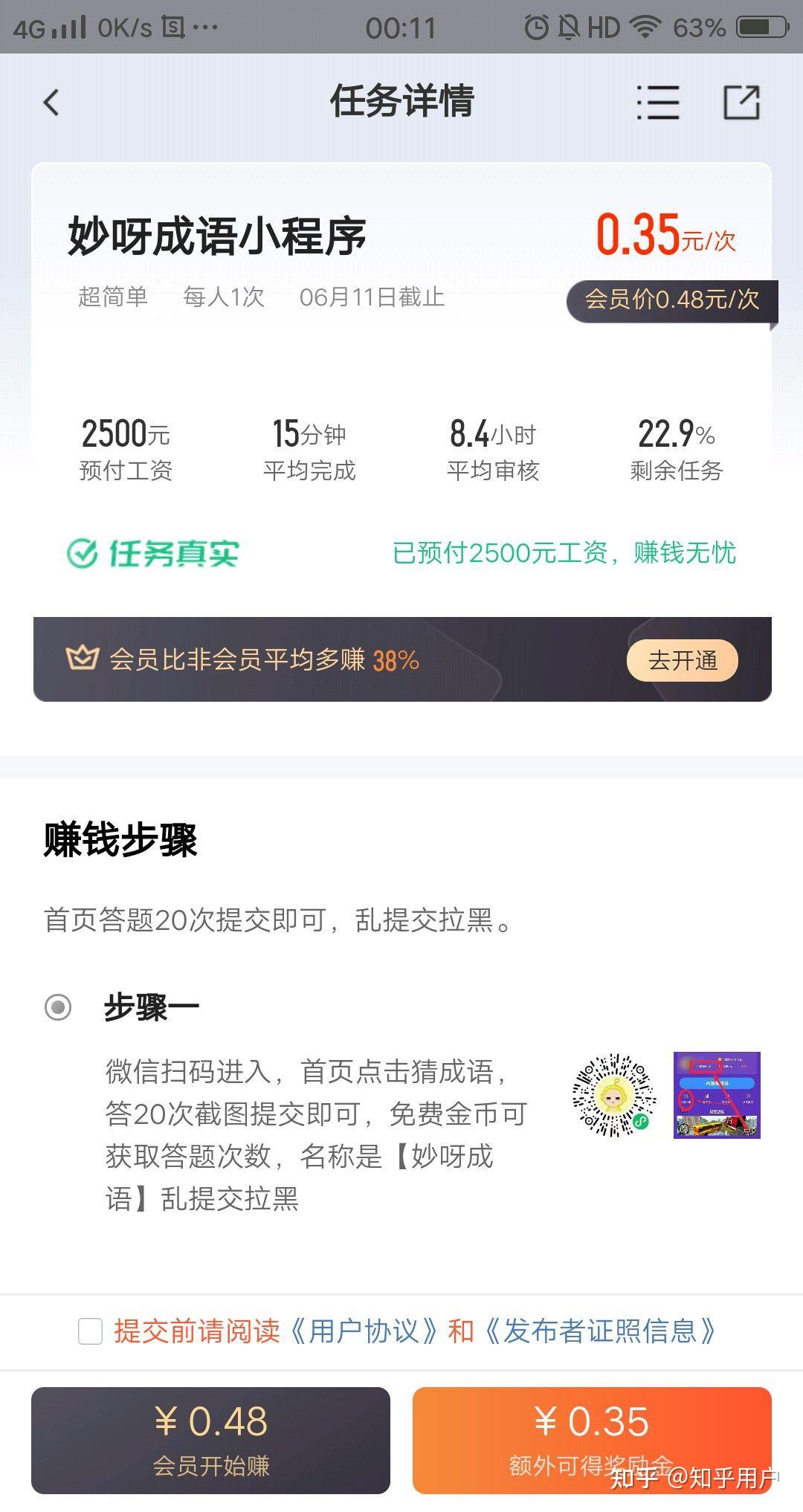Tick the agreement checkbox before submitting

point(91,1331)
